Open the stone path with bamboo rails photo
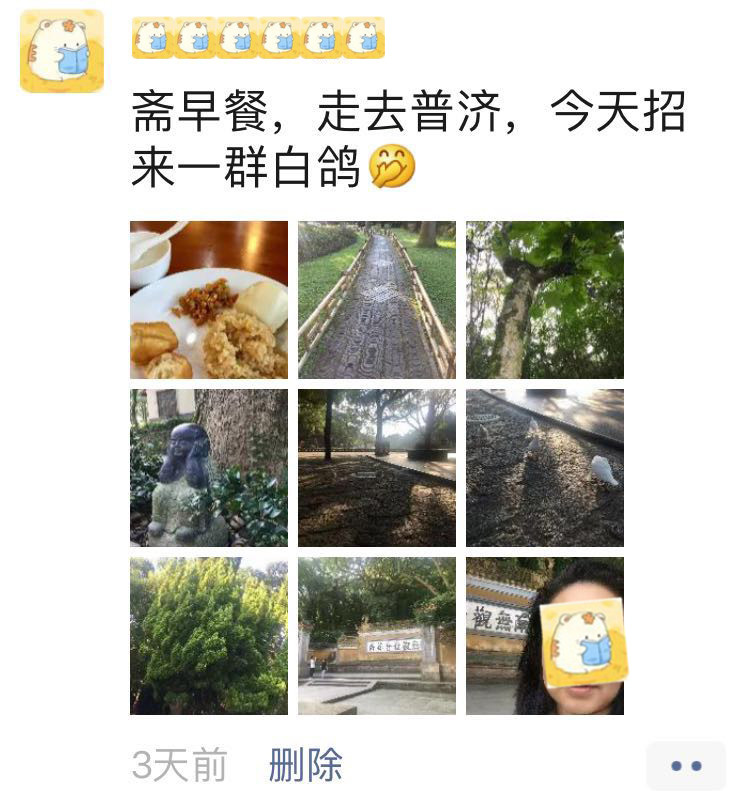Viewport: 750px width, 791px height. click(x=377, y=300)
